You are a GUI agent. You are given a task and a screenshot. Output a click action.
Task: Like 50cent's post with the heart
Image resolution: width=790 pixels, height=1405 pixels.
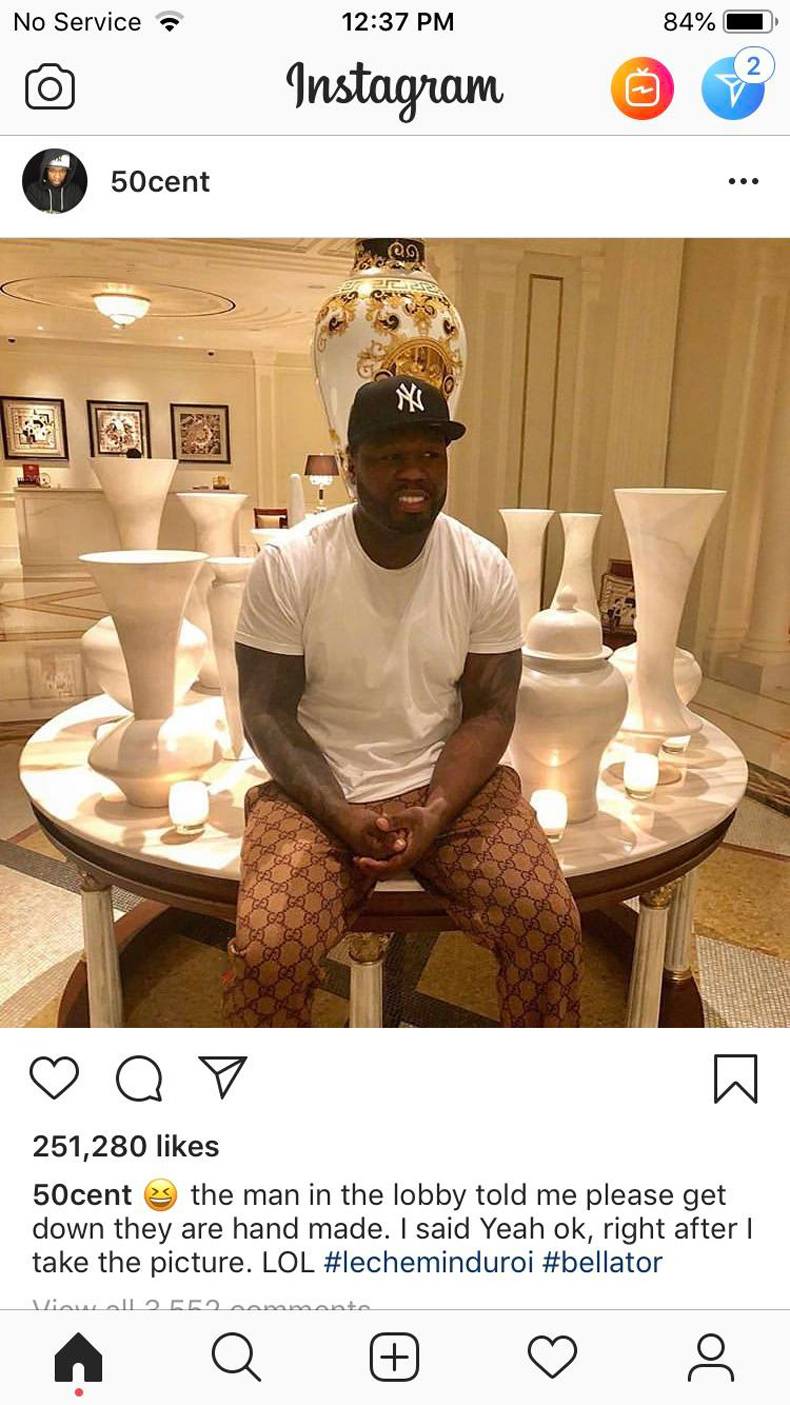point(54,1079)
